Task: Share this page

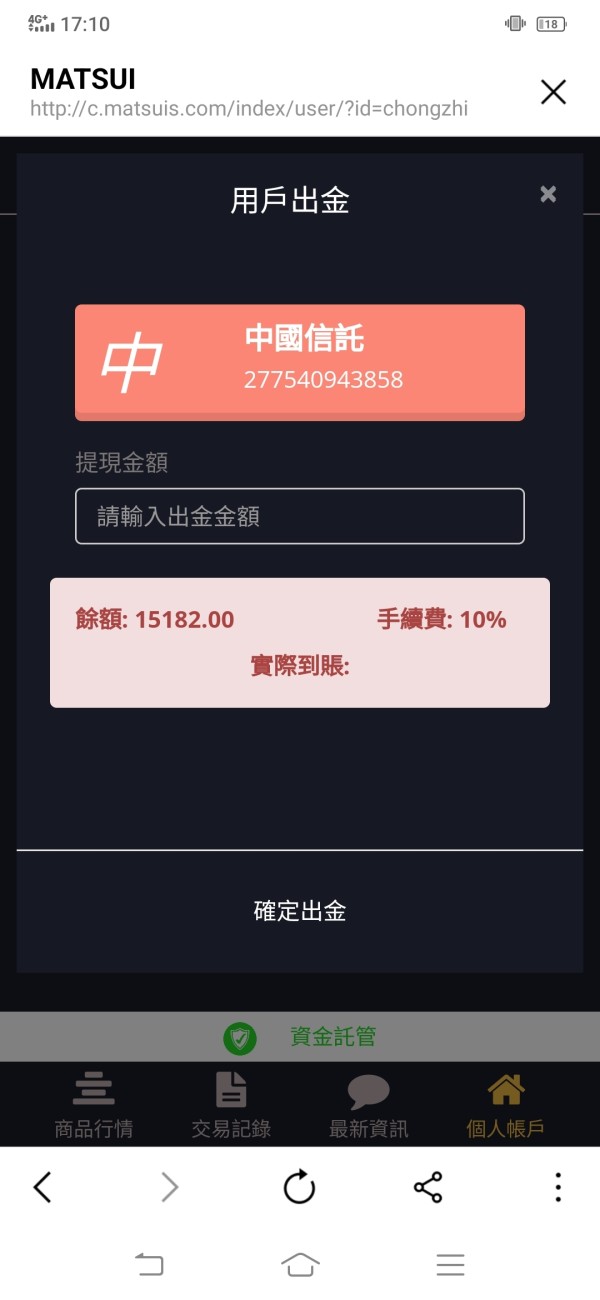Action: 428,1187
